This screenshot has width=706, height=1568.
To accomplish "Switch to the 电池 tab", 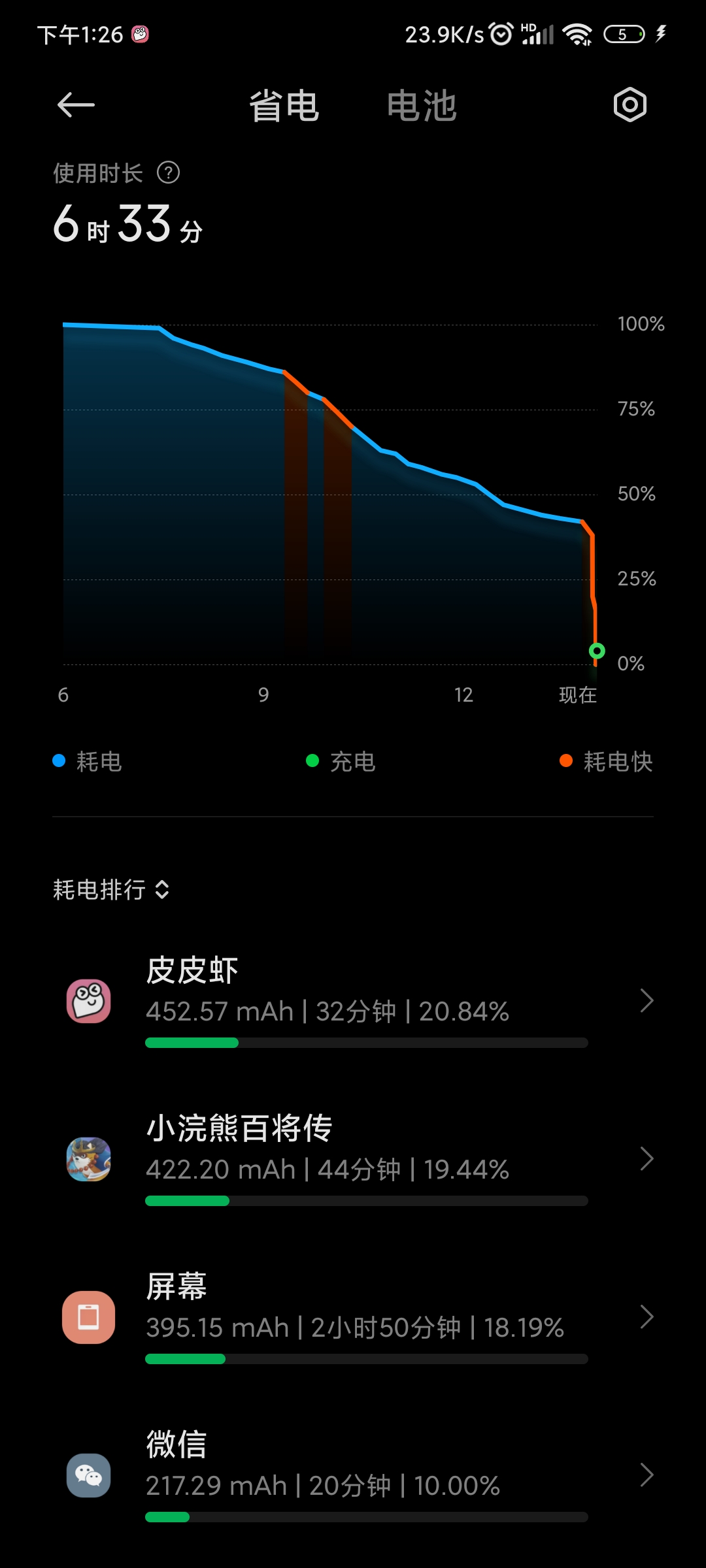I will pyautogui.click(x=422, y=106).
